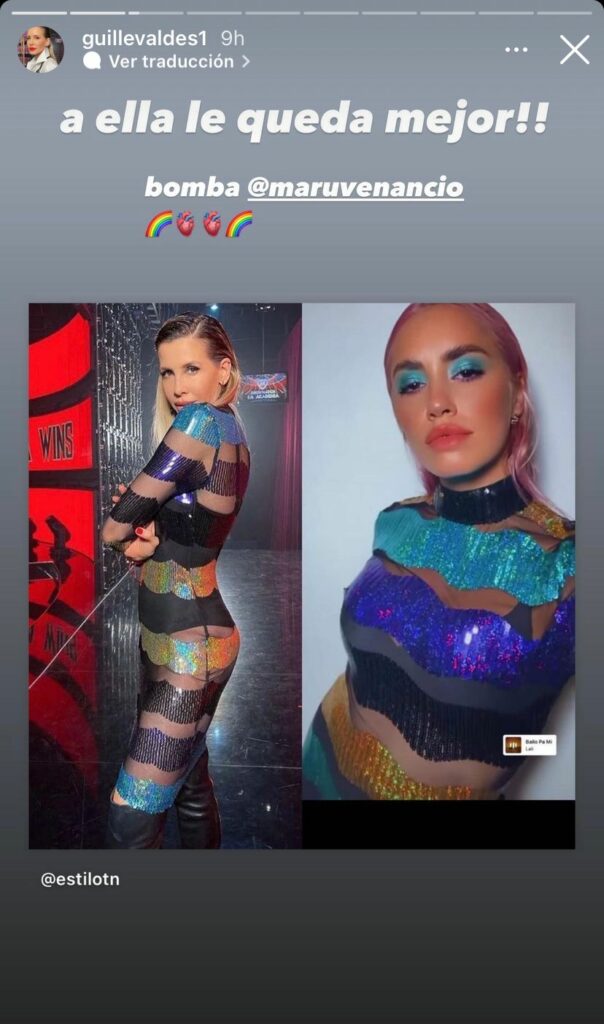Screen dimensions: 604x1024
Task: Close the story viewer
Action: click(x=574, y=49)
